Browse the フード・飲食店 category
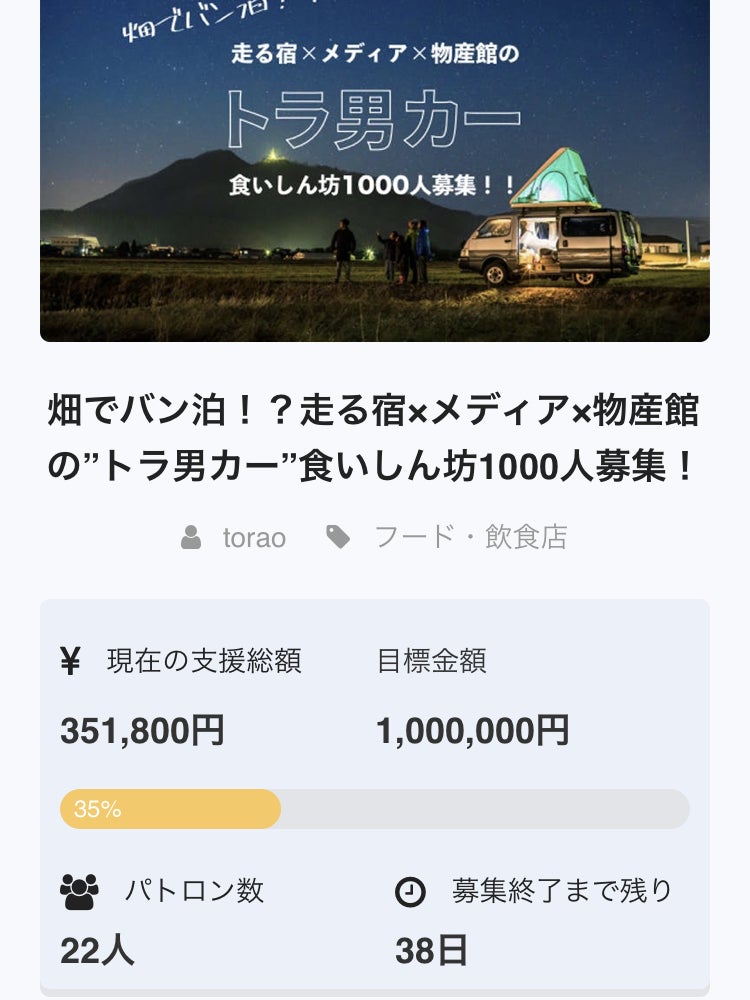The height and width of the screenshot is (1000, 750). [x=470, y=538]
